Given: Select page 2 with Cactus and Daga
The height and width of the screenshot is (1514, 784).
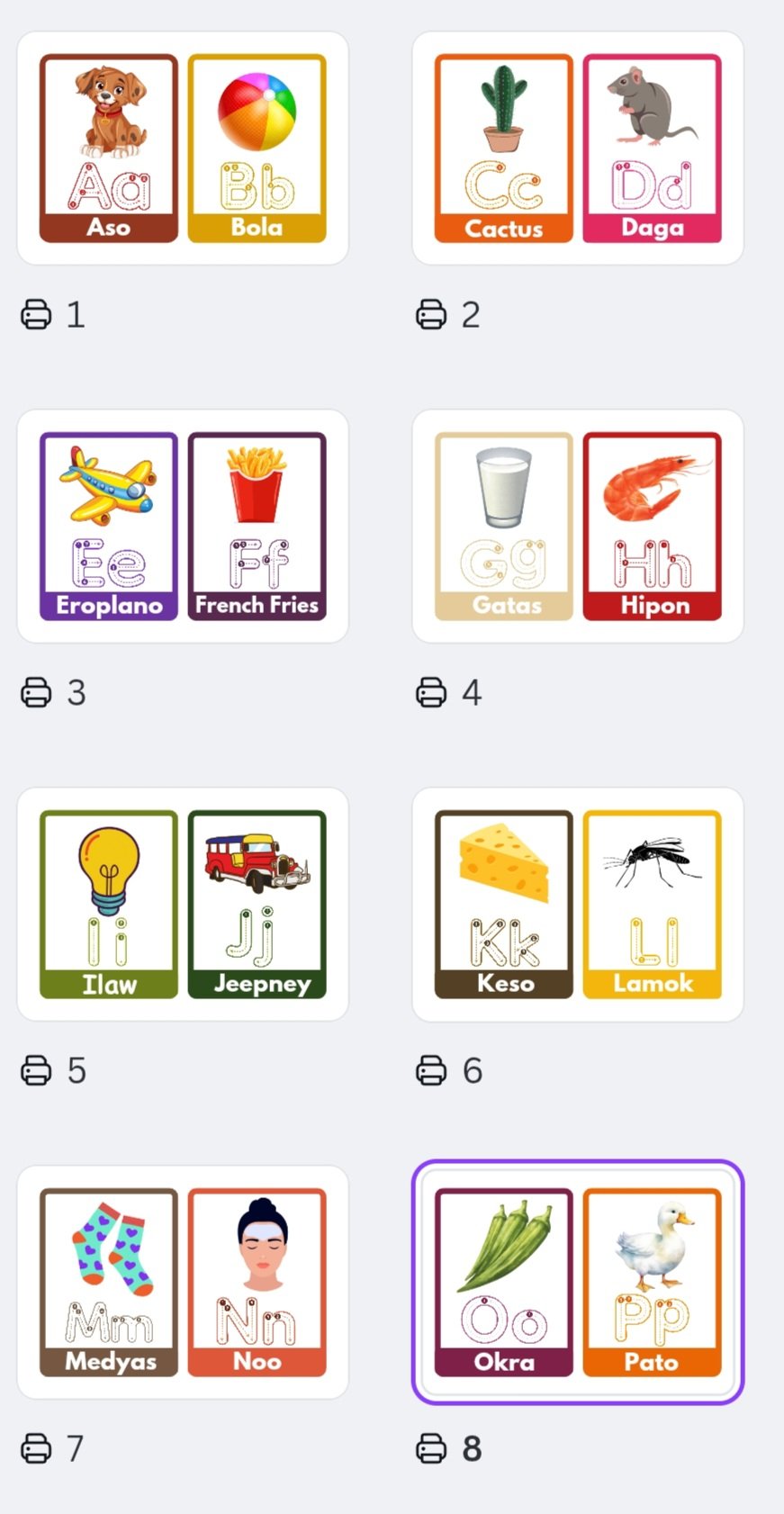Looking at the screenshot, I should pyautogui.click(x=578, y=149).
